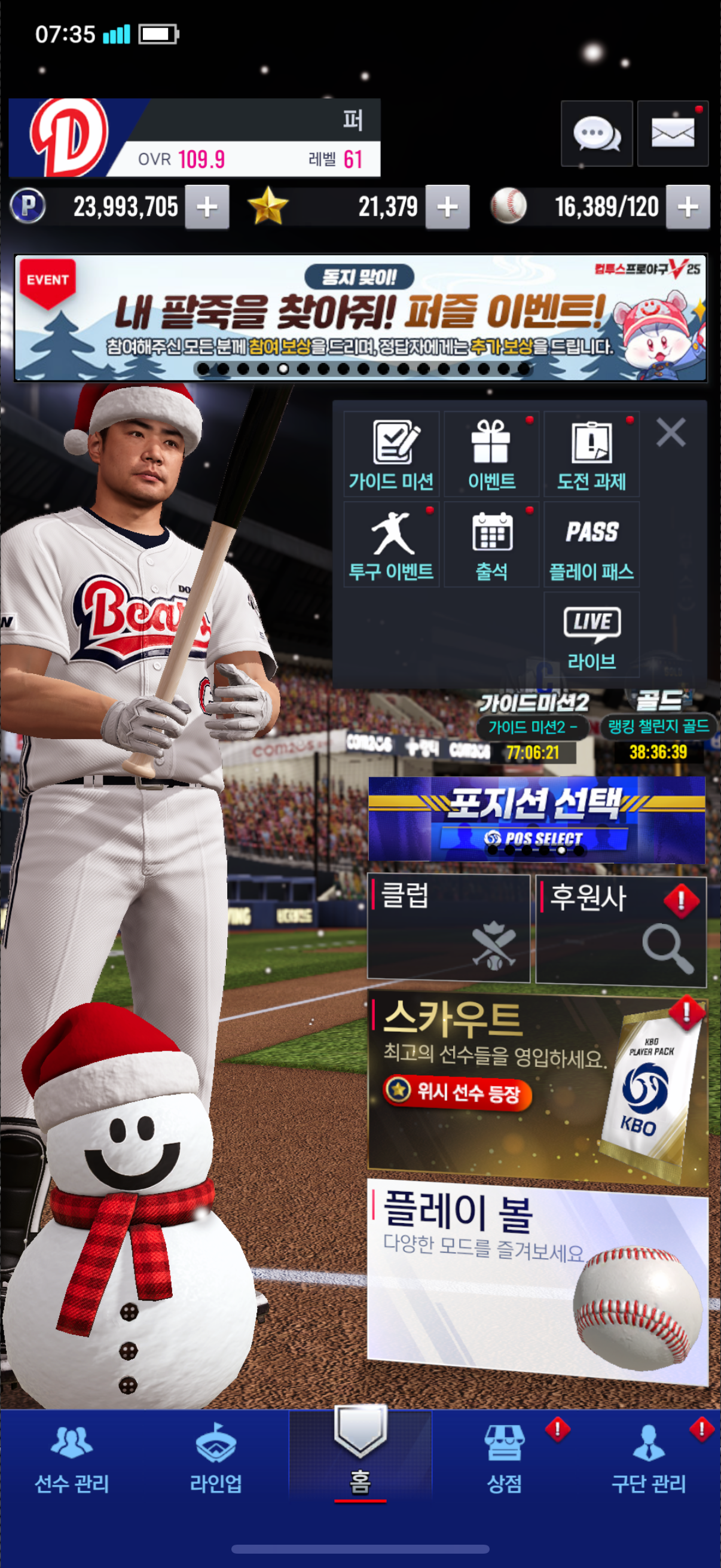Add more stars with the plus button
The height and width of the screenshot is (1568, 721).
447,208
